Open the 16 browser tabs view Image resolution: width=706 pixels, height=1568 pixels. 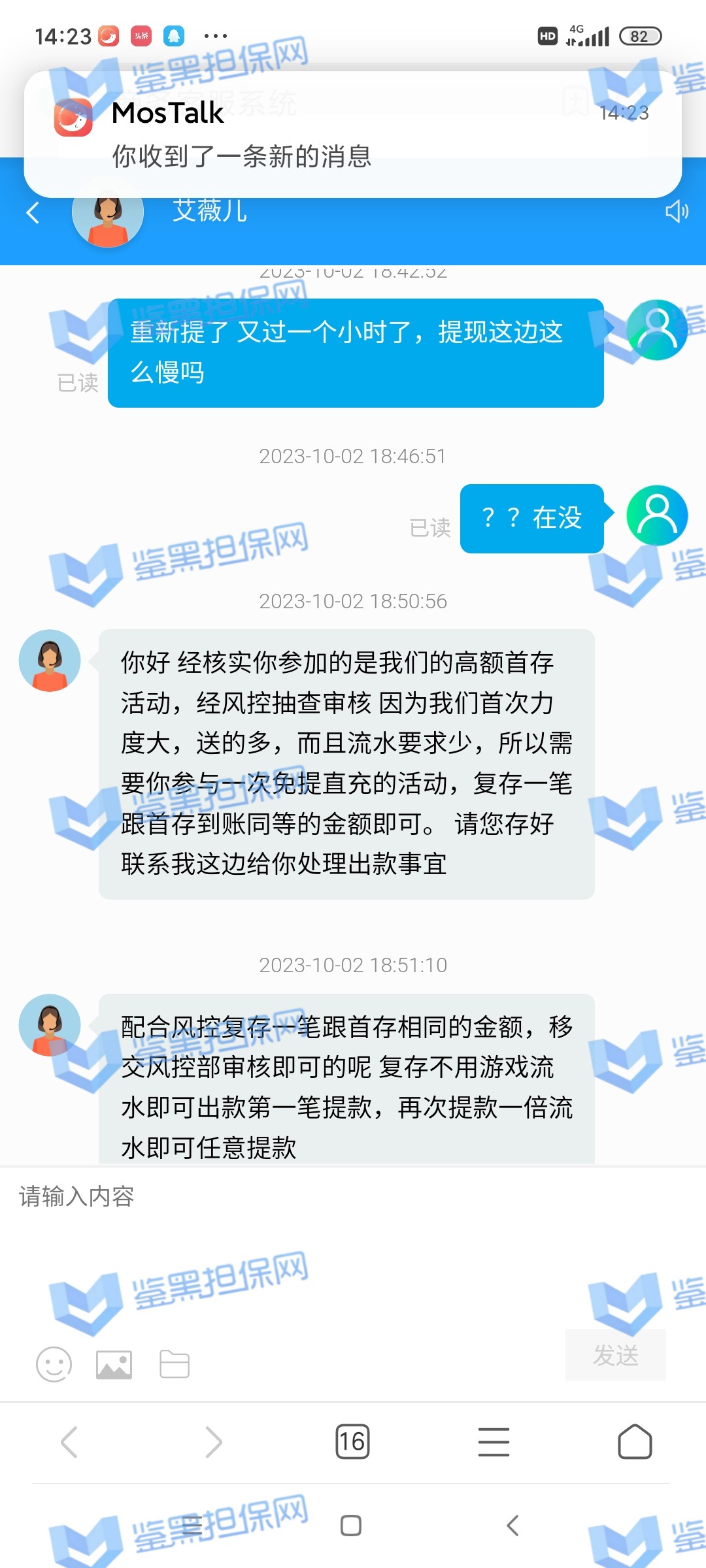pyautogui.click(x=352, y=1442)
